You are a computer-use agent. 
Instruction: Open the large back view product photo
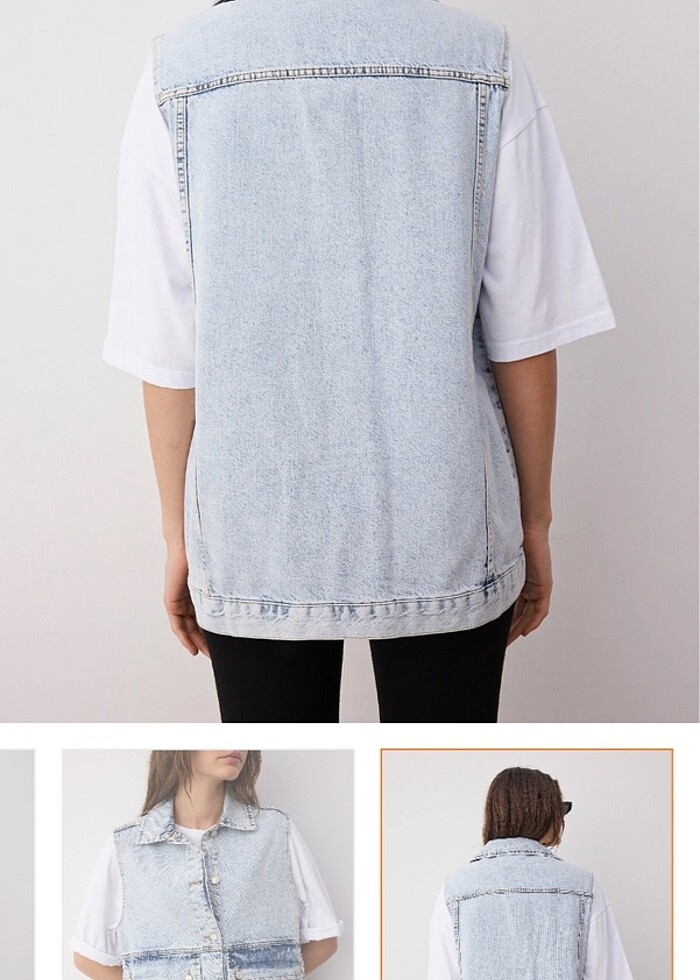350,360
